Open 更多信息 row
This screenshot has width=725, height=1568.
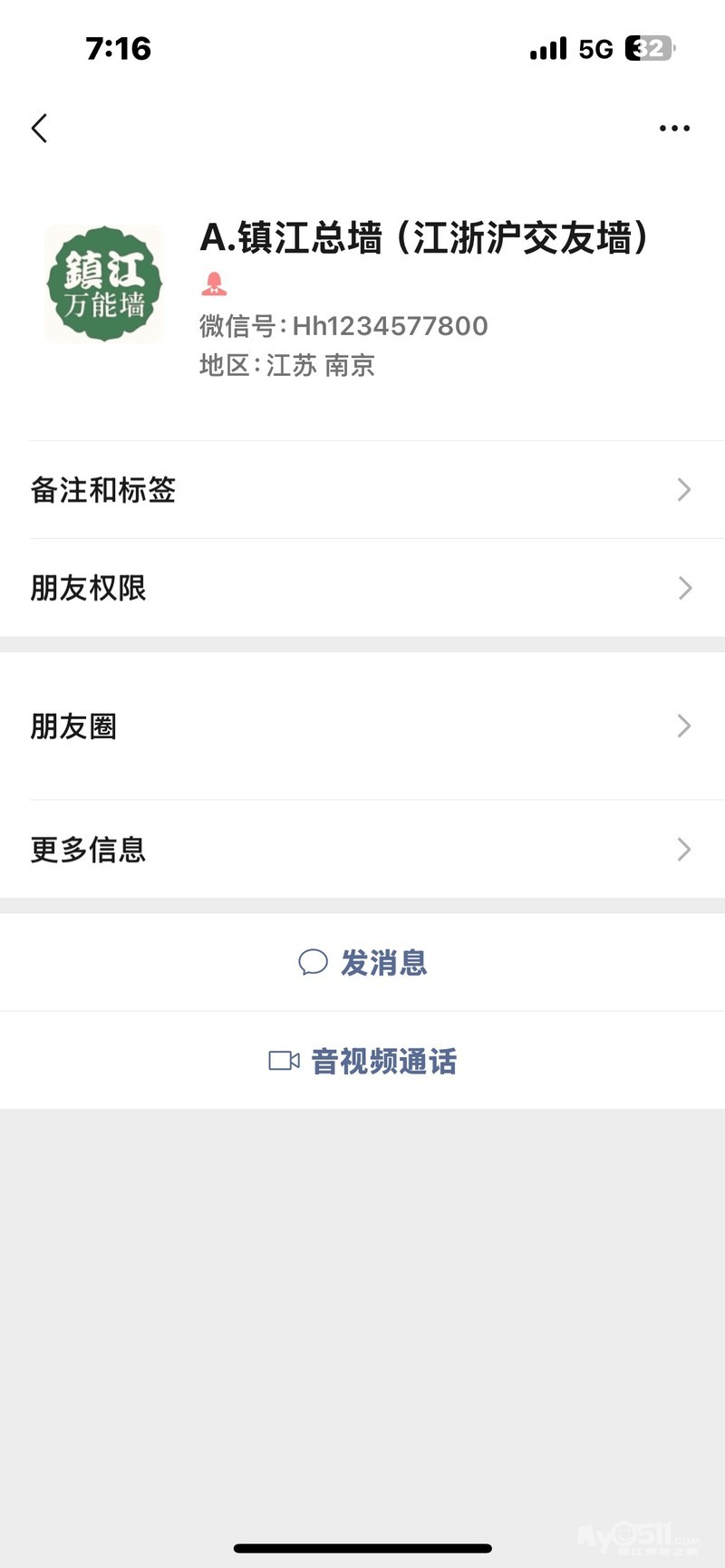click(x=362, y=850)
